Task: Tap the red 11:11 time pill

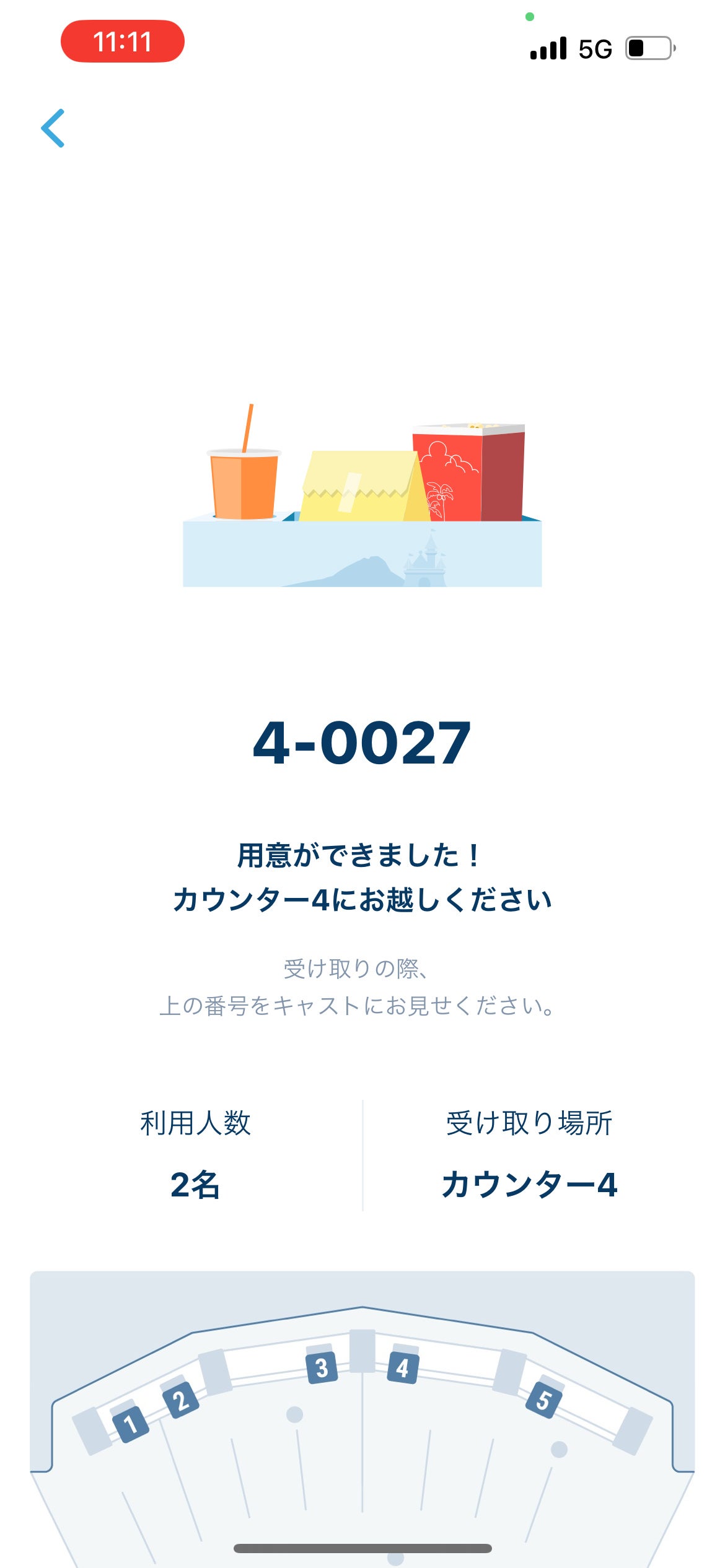Action: tap(121, 42)
